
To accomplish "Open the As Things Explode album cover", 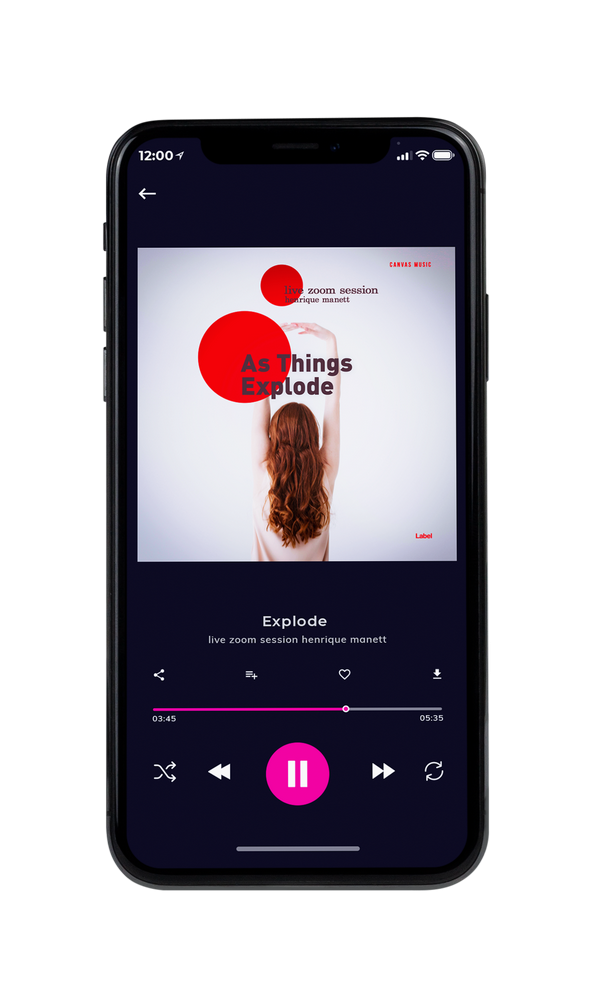I will 297,404.
